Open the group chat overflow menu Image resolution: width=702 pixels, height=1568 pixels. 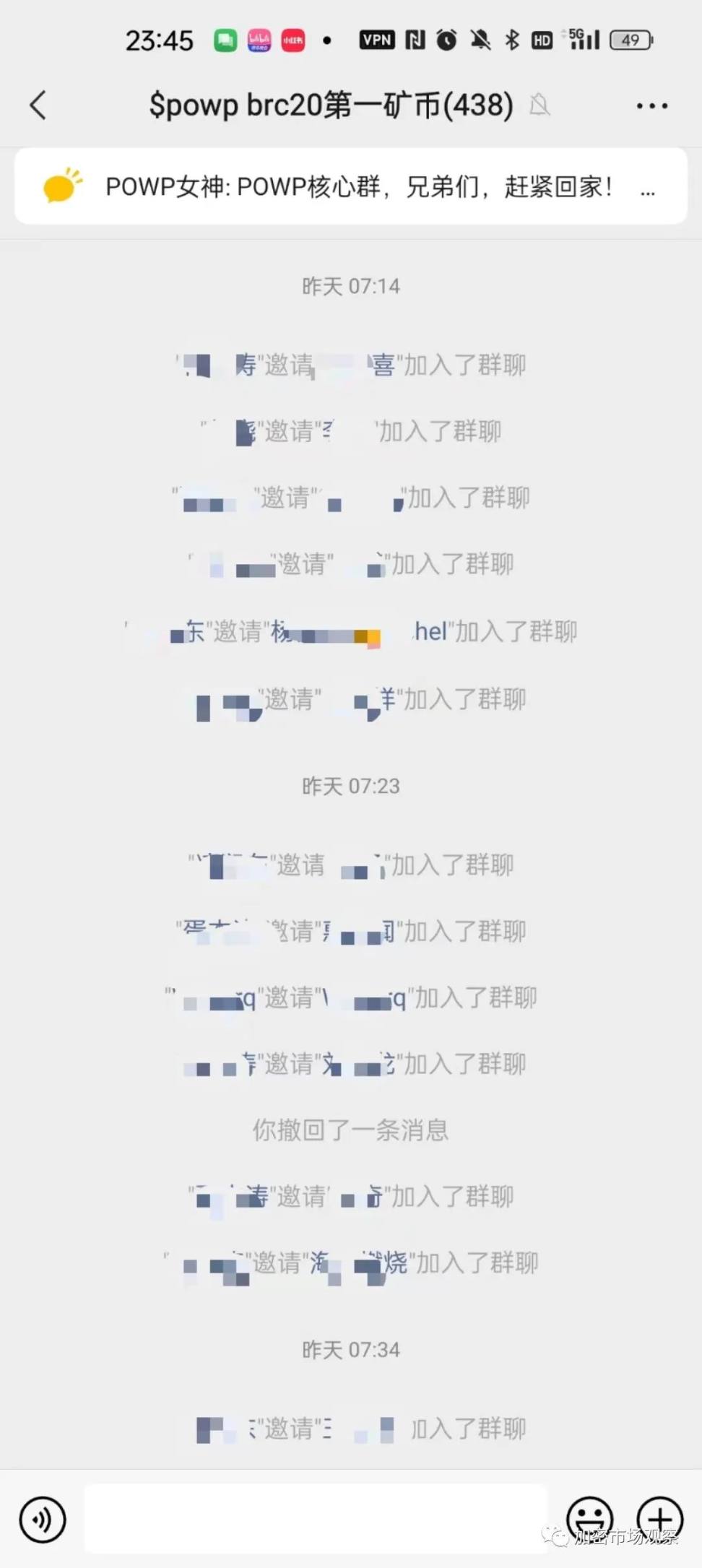click(x=651, y=106)
